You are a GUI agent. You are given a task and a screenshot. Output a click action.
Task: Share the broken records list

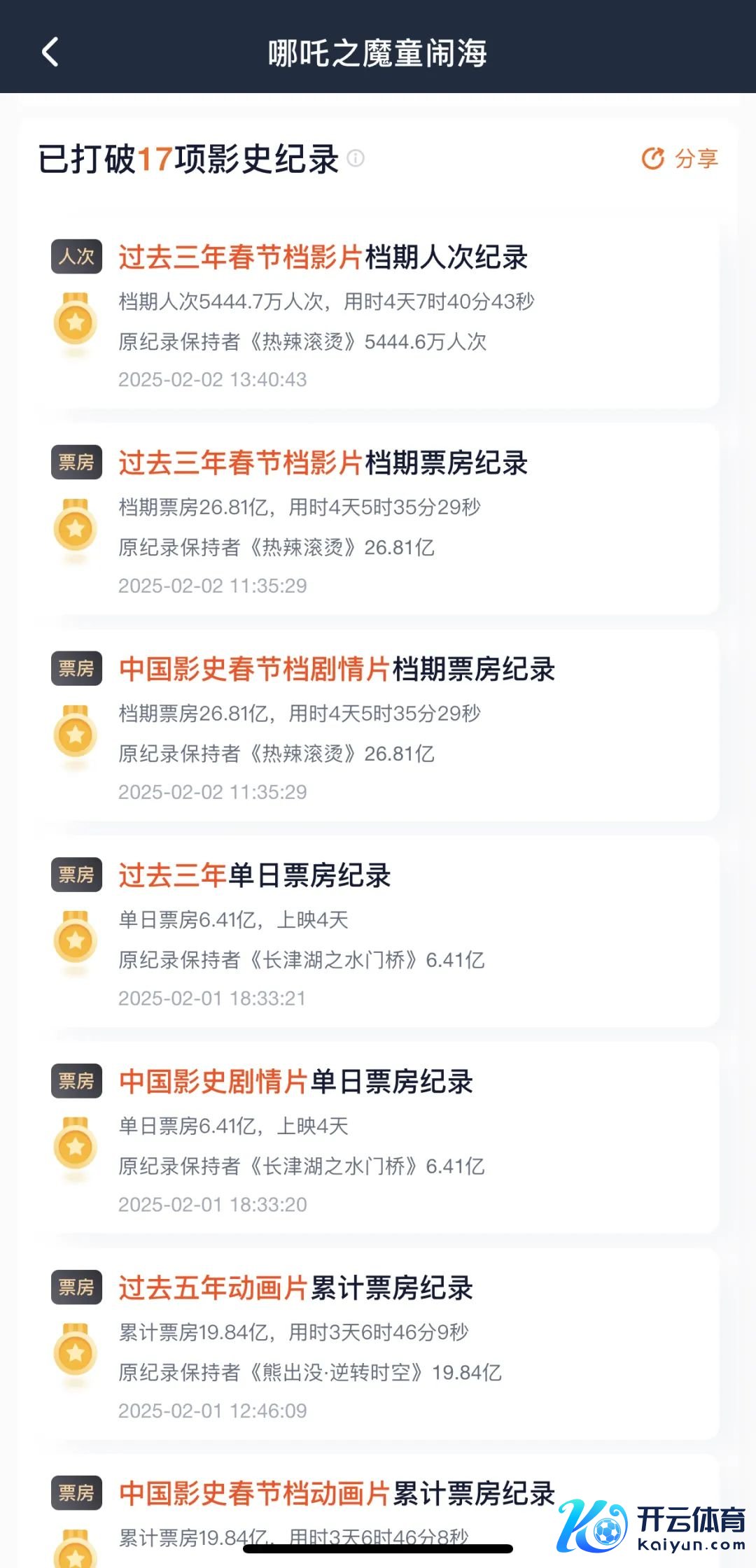point(680,159)
